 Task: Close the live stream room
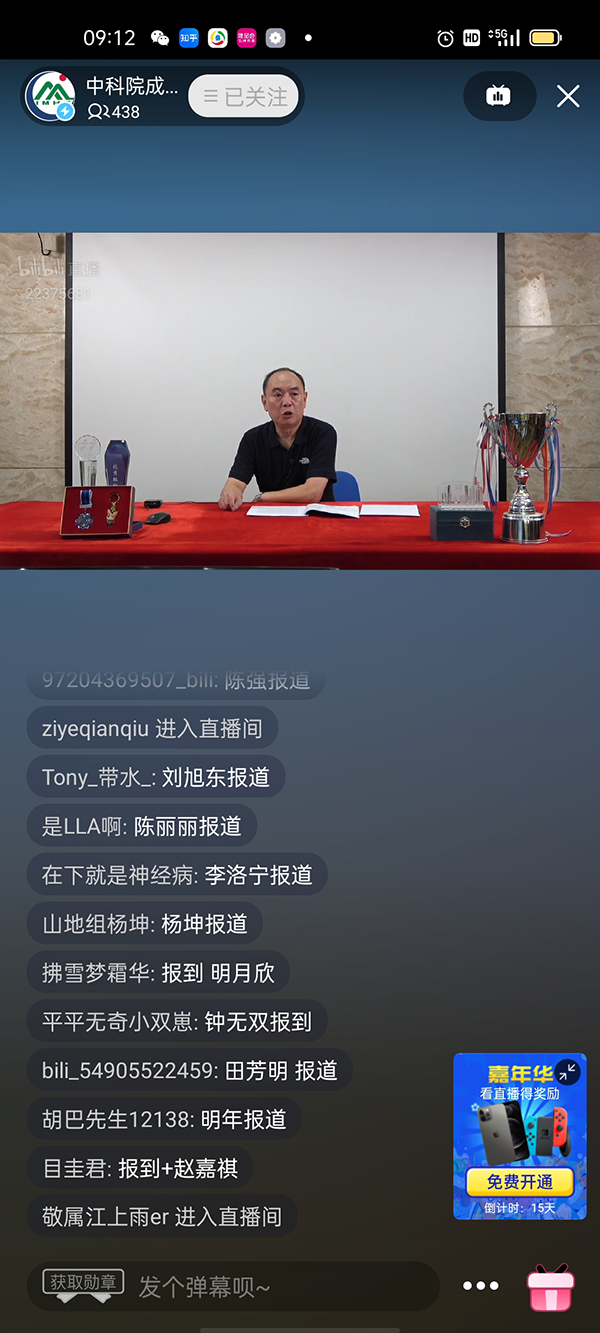coord(568,96)
